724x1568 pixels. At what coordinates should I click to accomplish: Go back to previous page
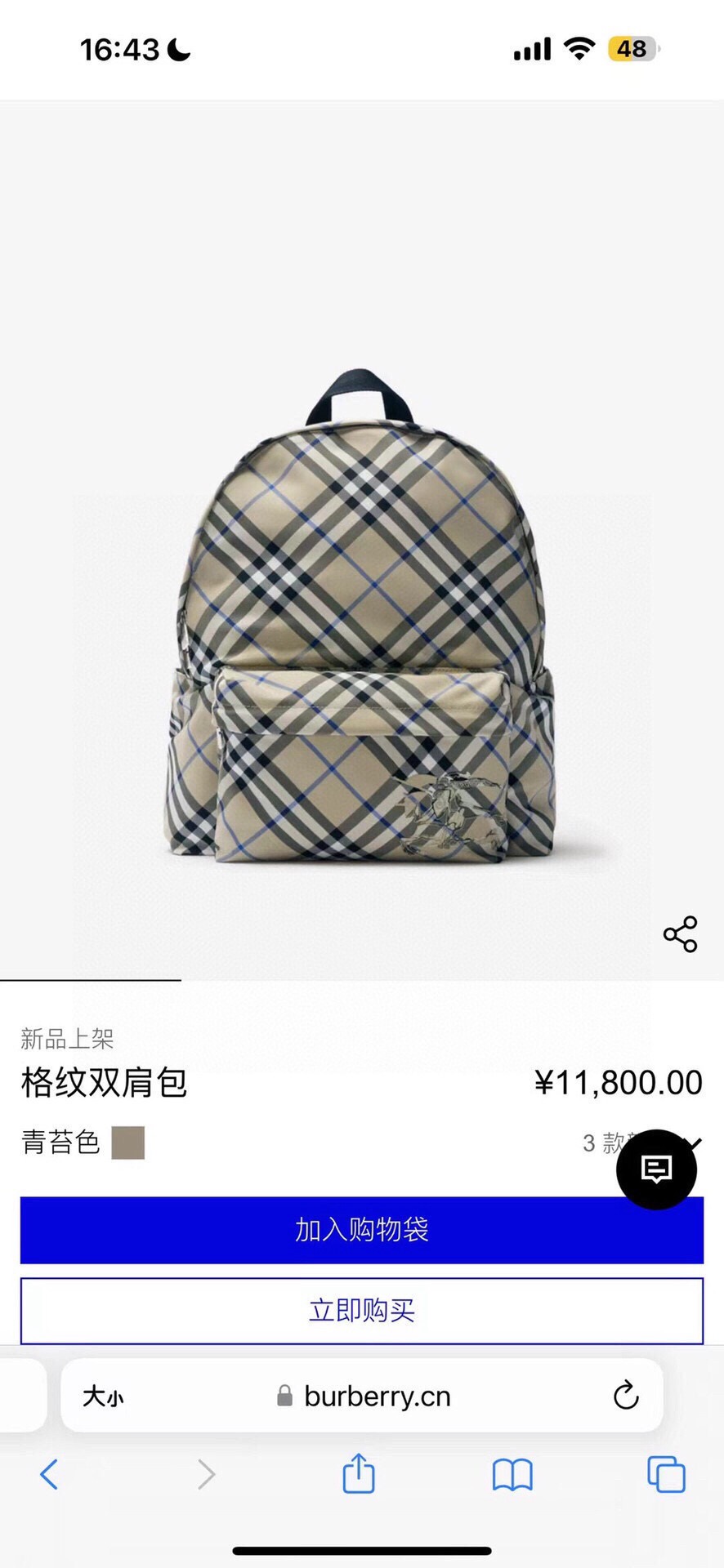point(49,1475)
